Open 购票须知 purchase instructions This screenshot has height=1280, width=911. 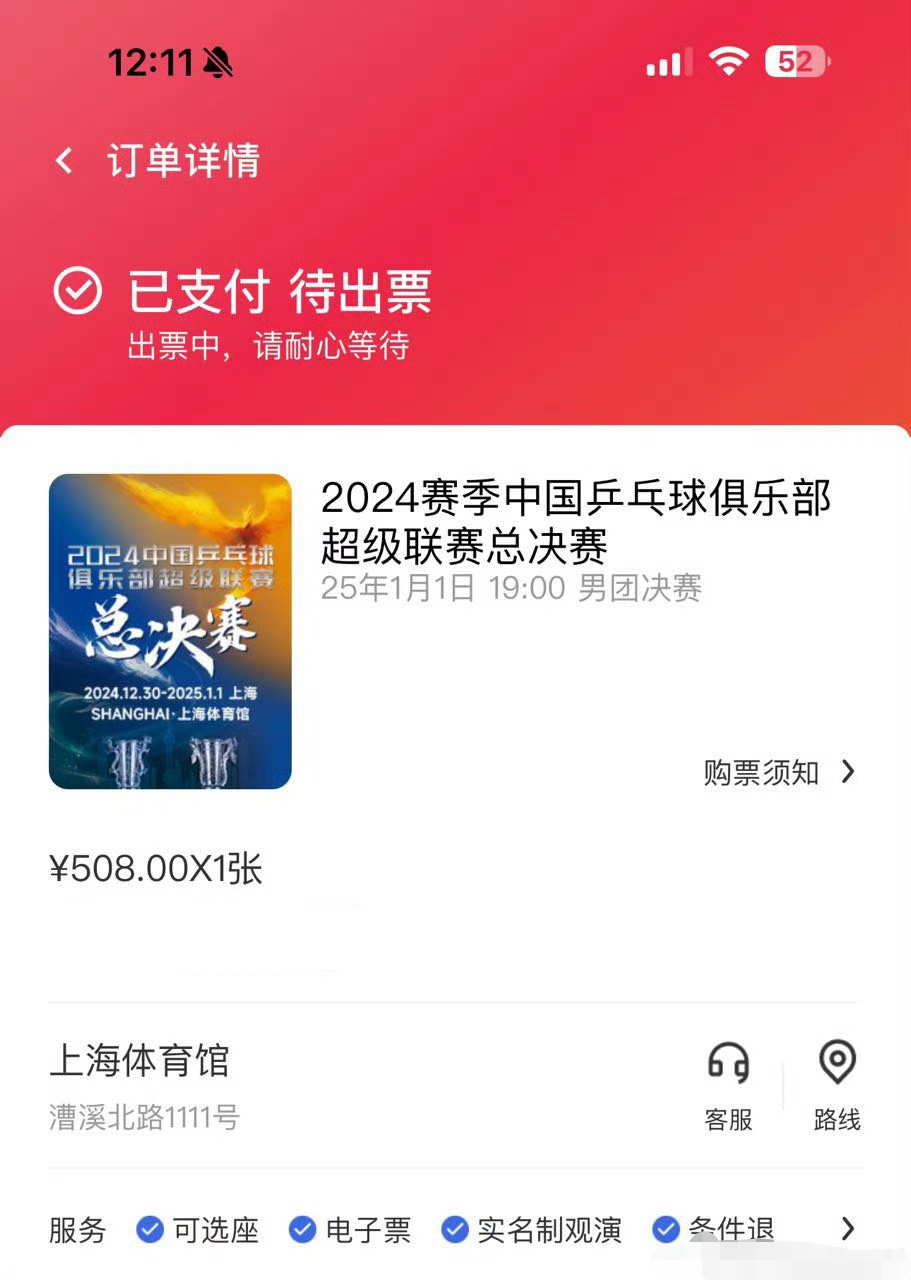pos(762,772)
